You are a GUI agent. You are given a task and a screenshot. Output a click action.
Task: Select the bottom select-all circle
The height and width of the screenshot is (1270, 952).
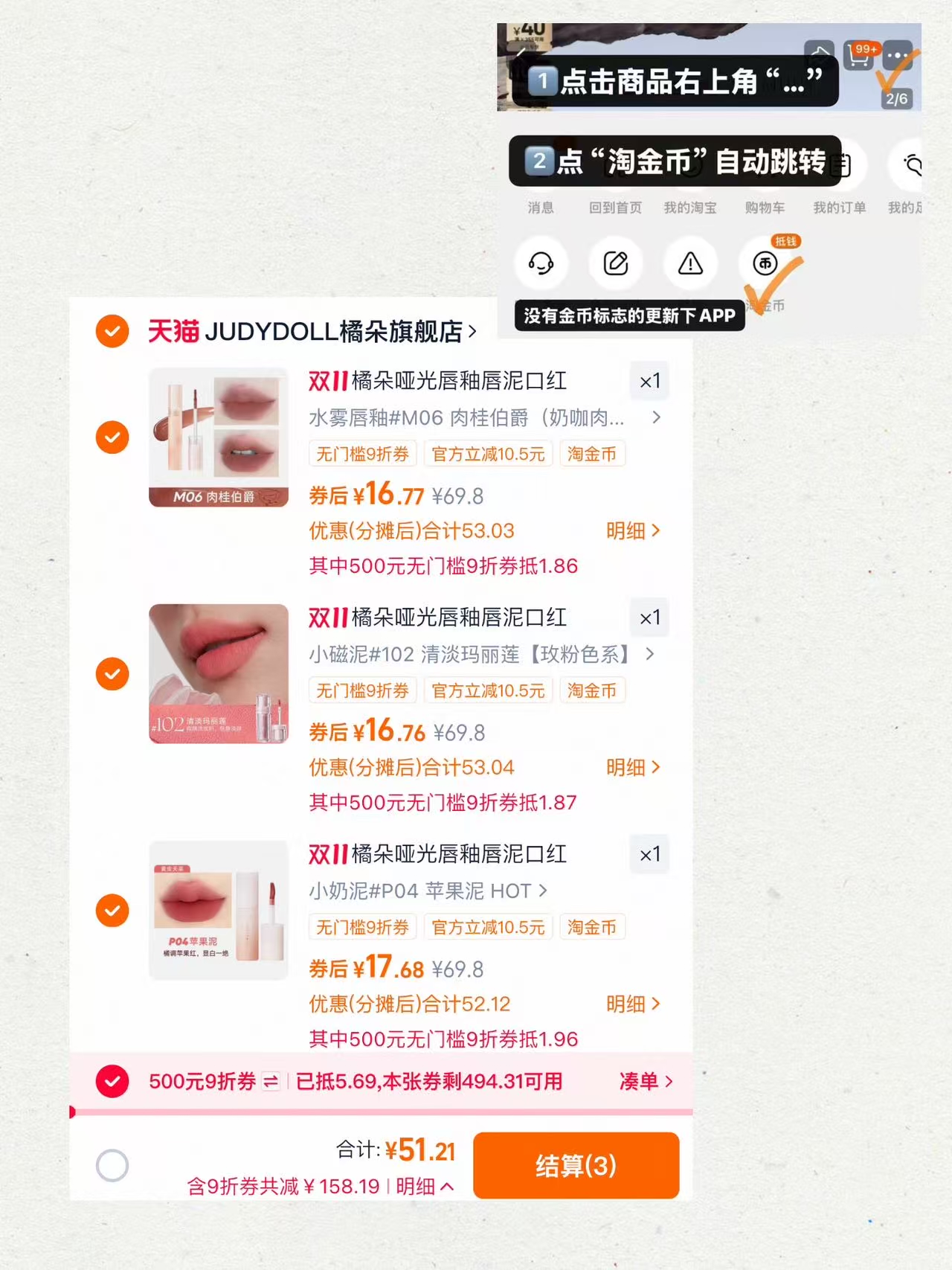point(112,1165)
